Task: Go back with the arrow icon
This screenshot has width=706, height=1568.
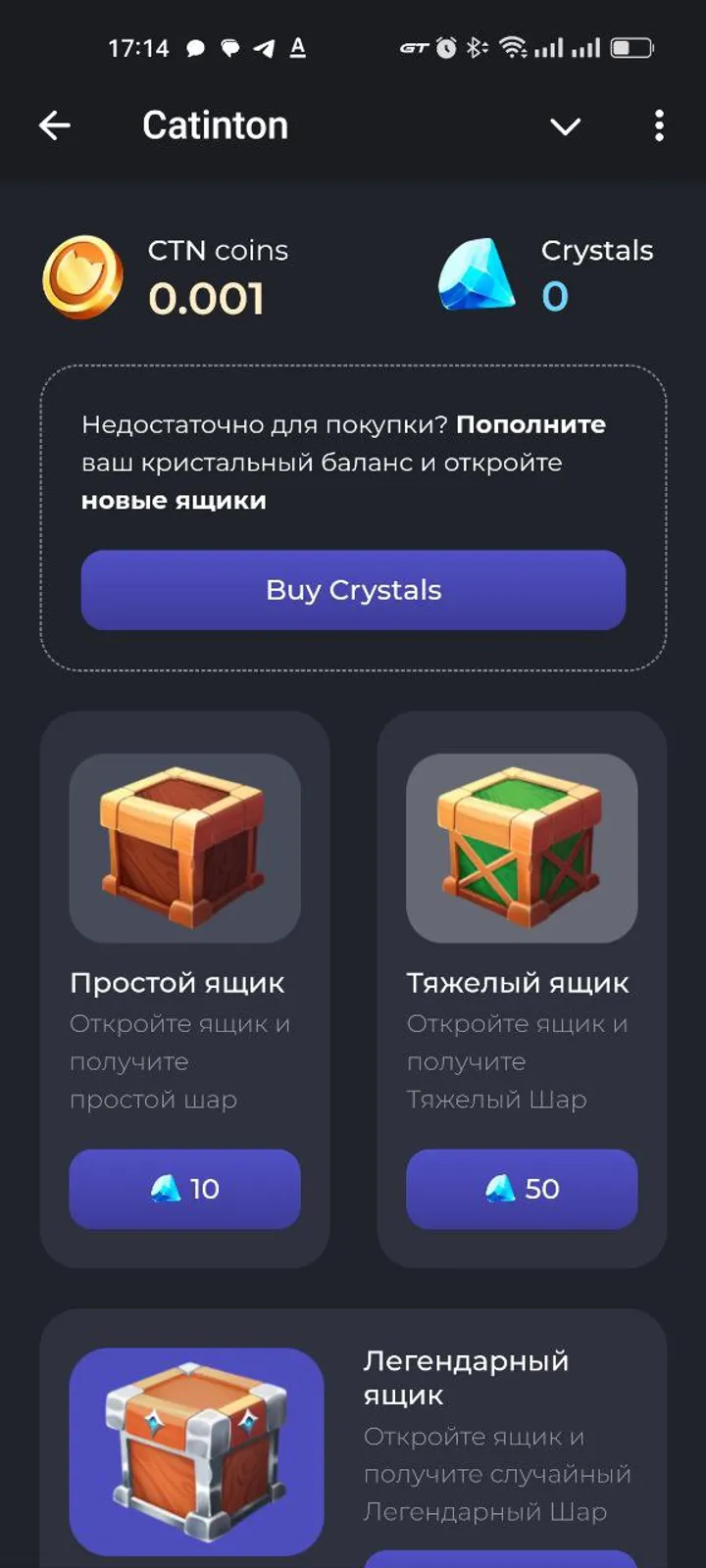Action: 55,125
